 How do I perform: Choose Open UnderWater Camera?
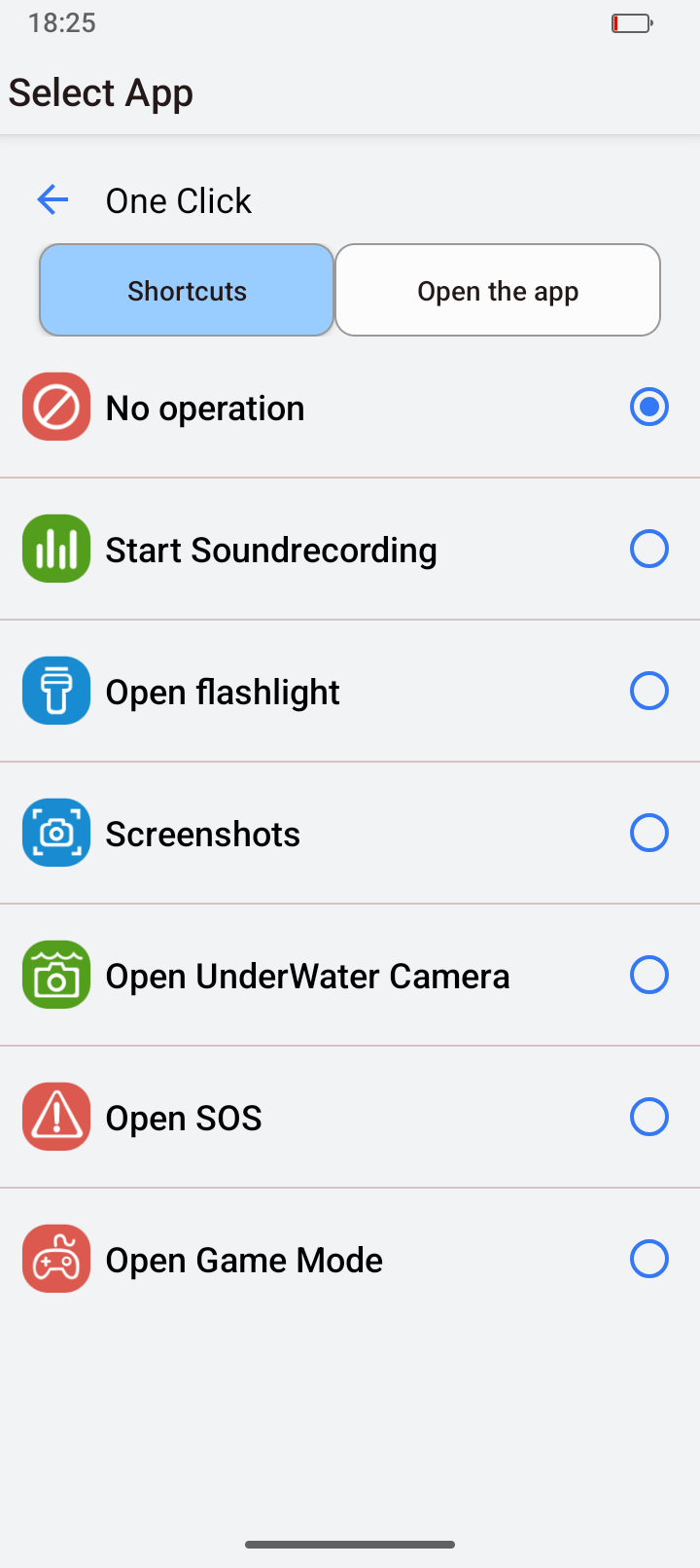click(x=648, y=976)
